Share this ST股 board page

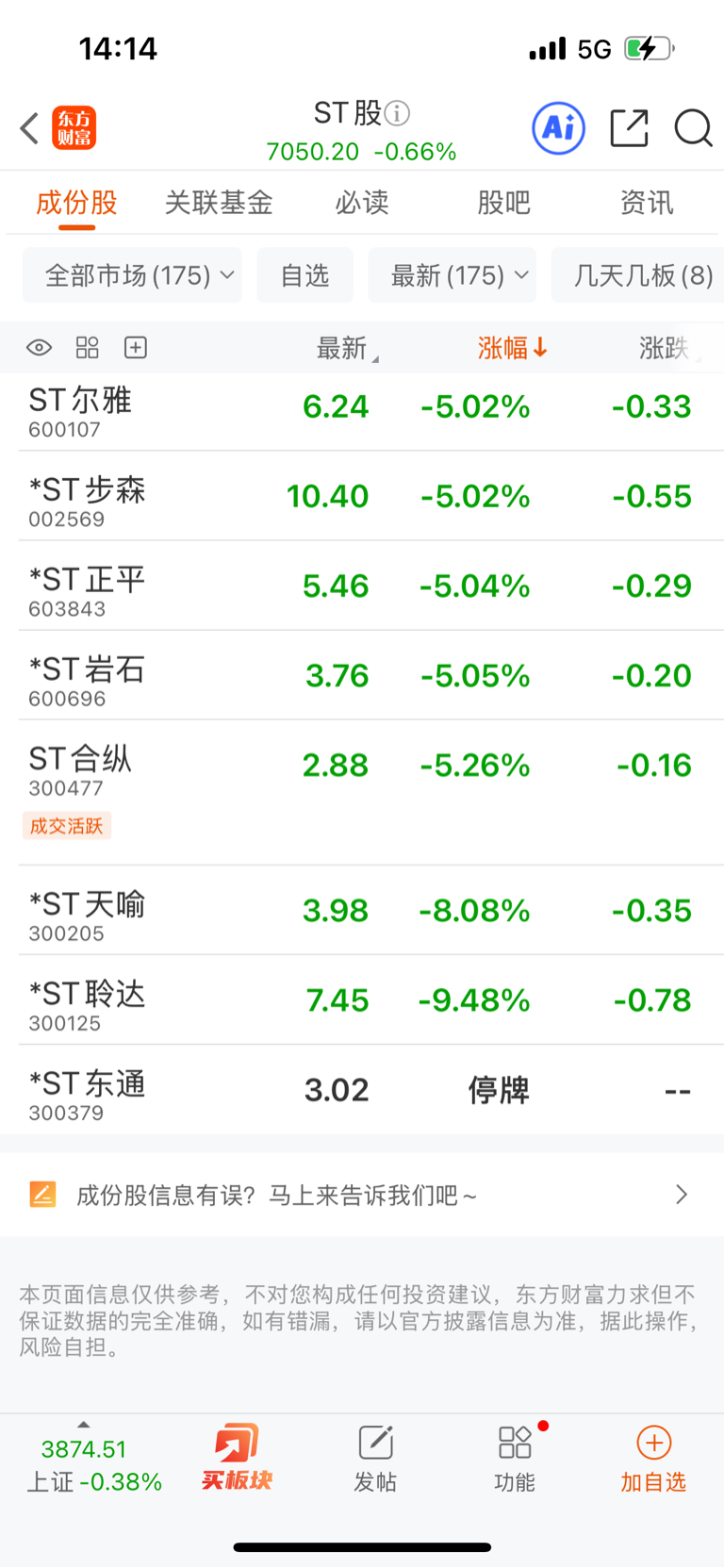(x=629, y=127)
